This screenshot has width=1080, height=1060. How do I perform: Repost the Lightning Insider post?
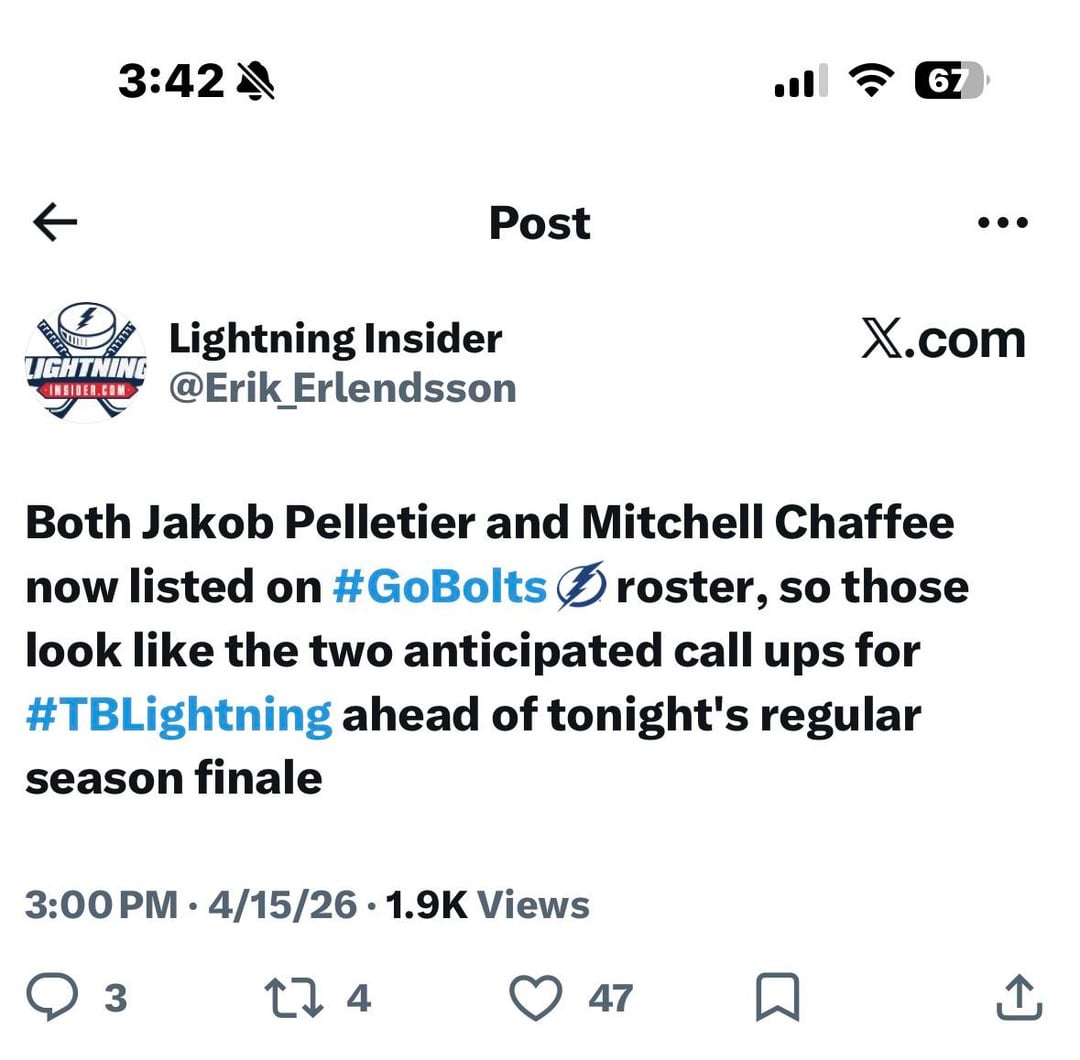(x=286, y=997)
